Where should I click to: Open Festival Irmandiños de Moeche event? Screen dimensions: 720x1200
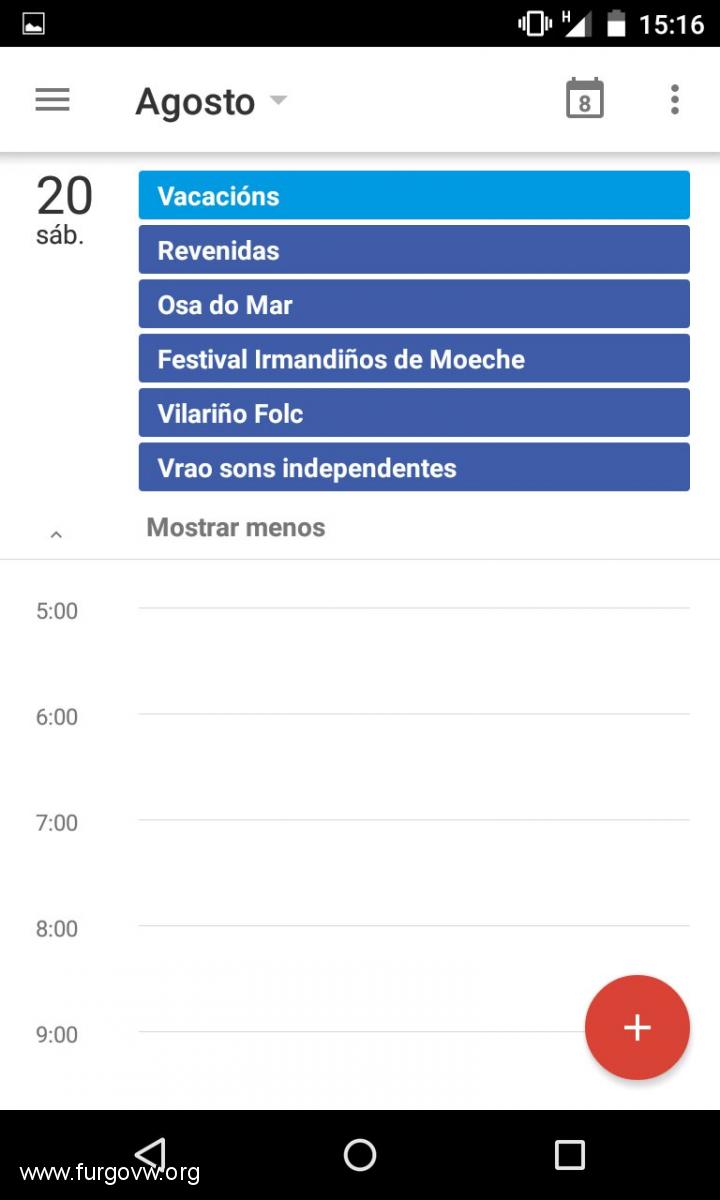(414, 358)
